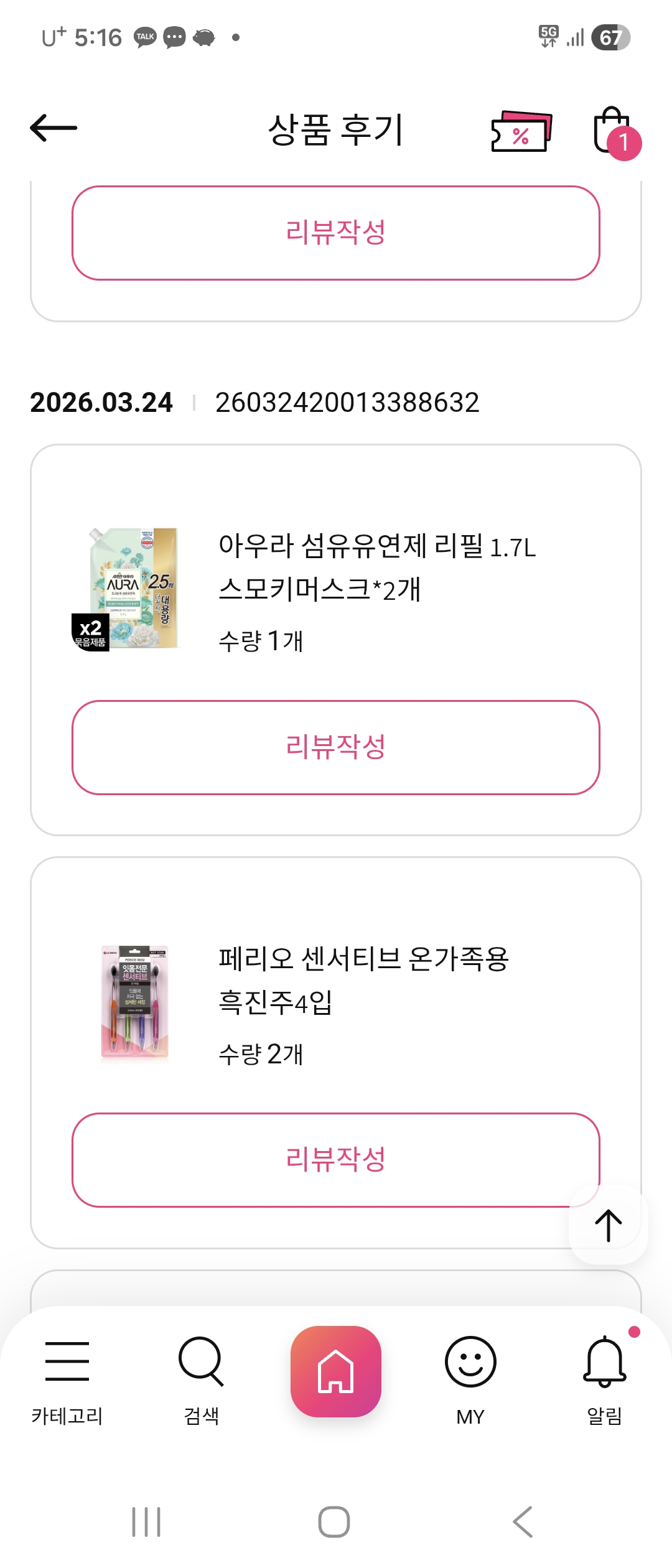Go to the home tab

(336, 1371)
